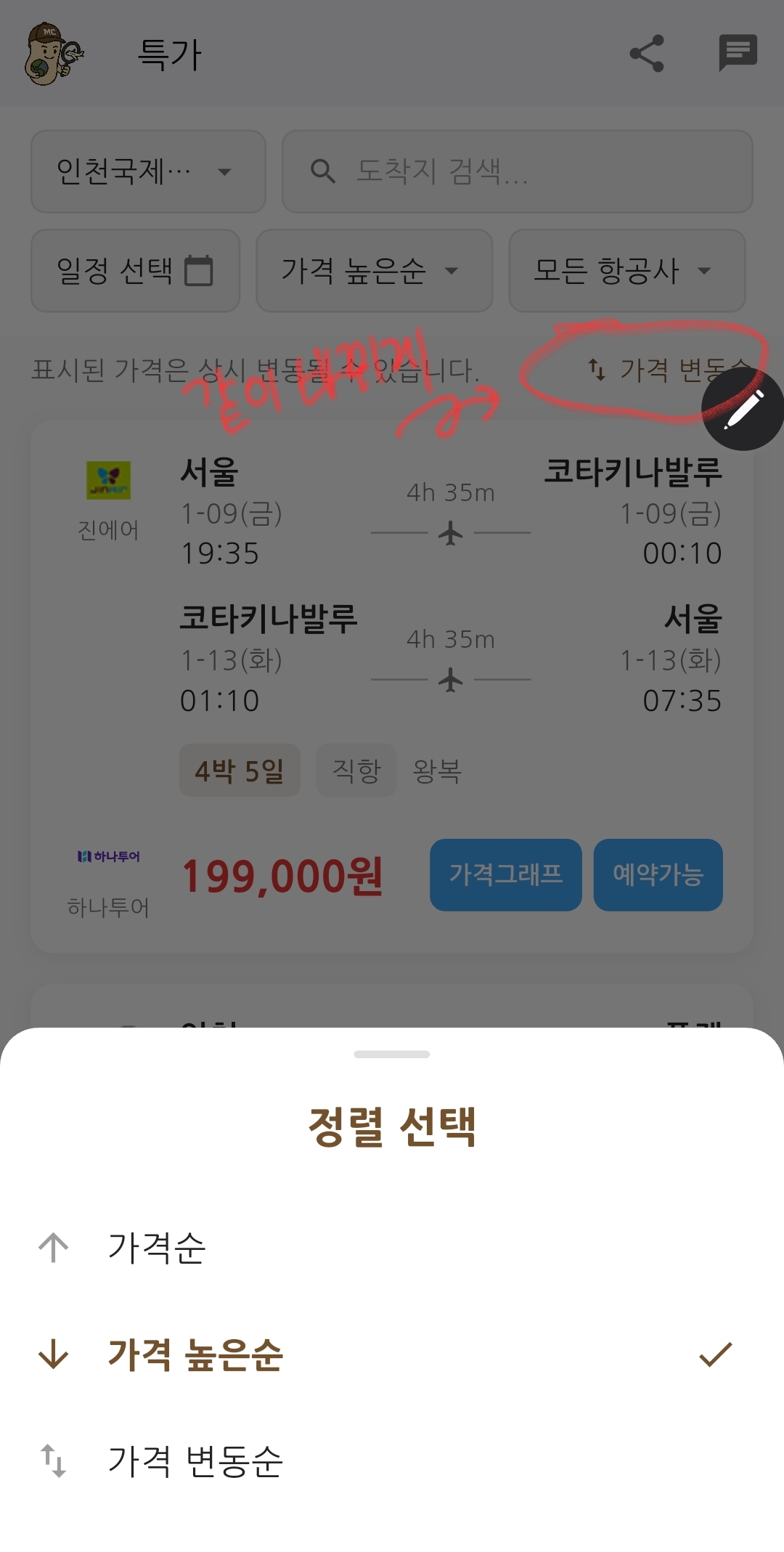This screenshot has height=1552, width=784.
Task: Open 가격그래프 for the 199,000원 flight
Action: point(505,874)
